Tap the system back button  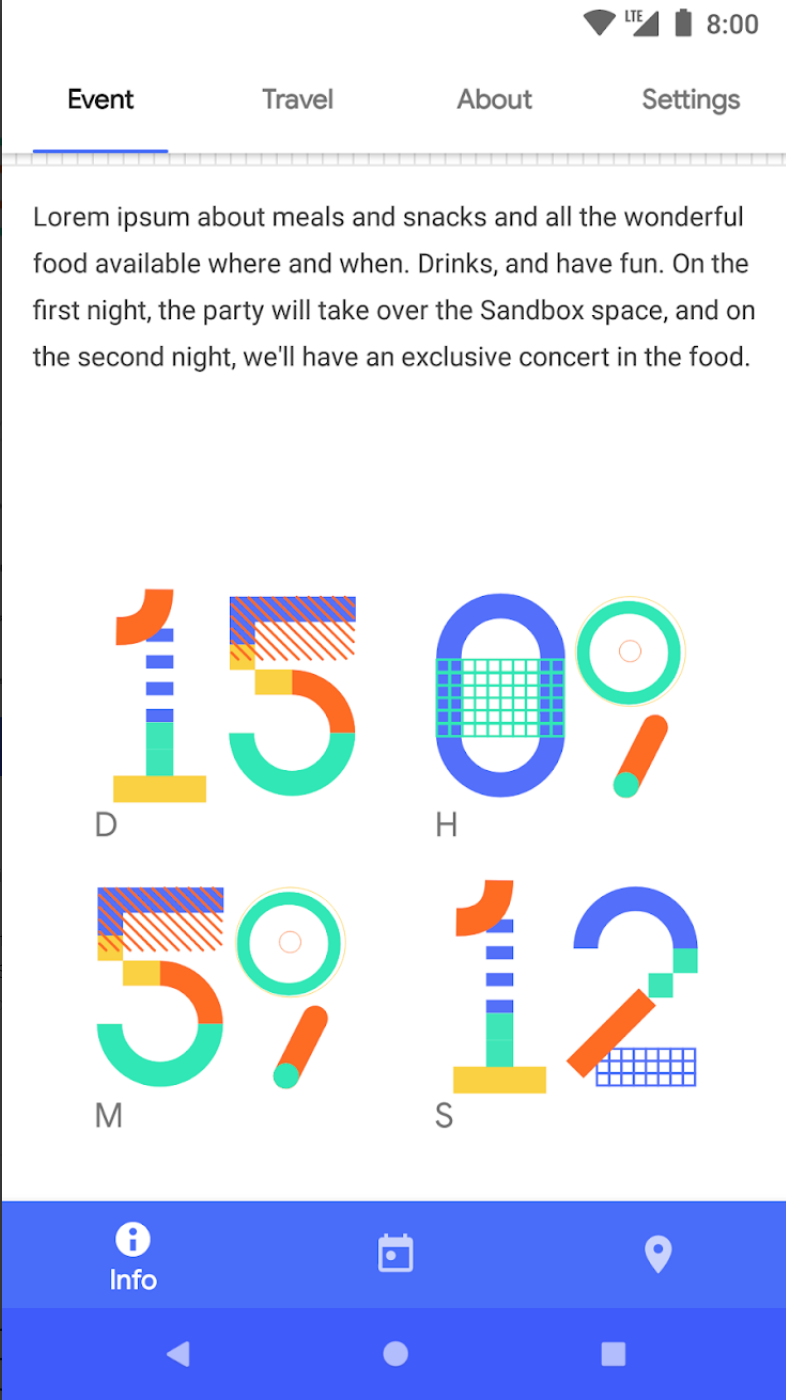pos(178,1354)
